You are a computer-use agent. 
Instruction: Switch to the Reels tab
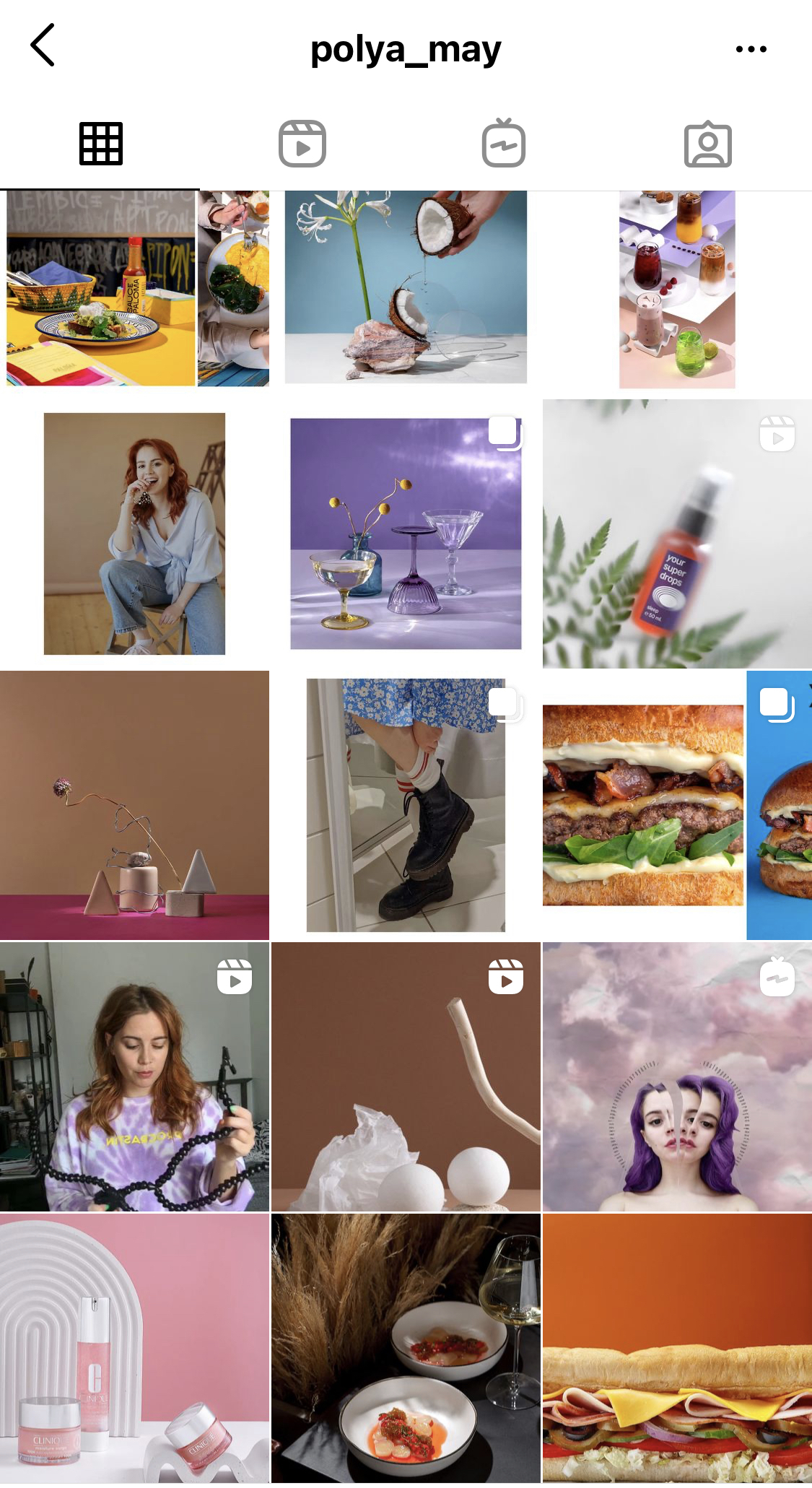(x=302, y=144)
